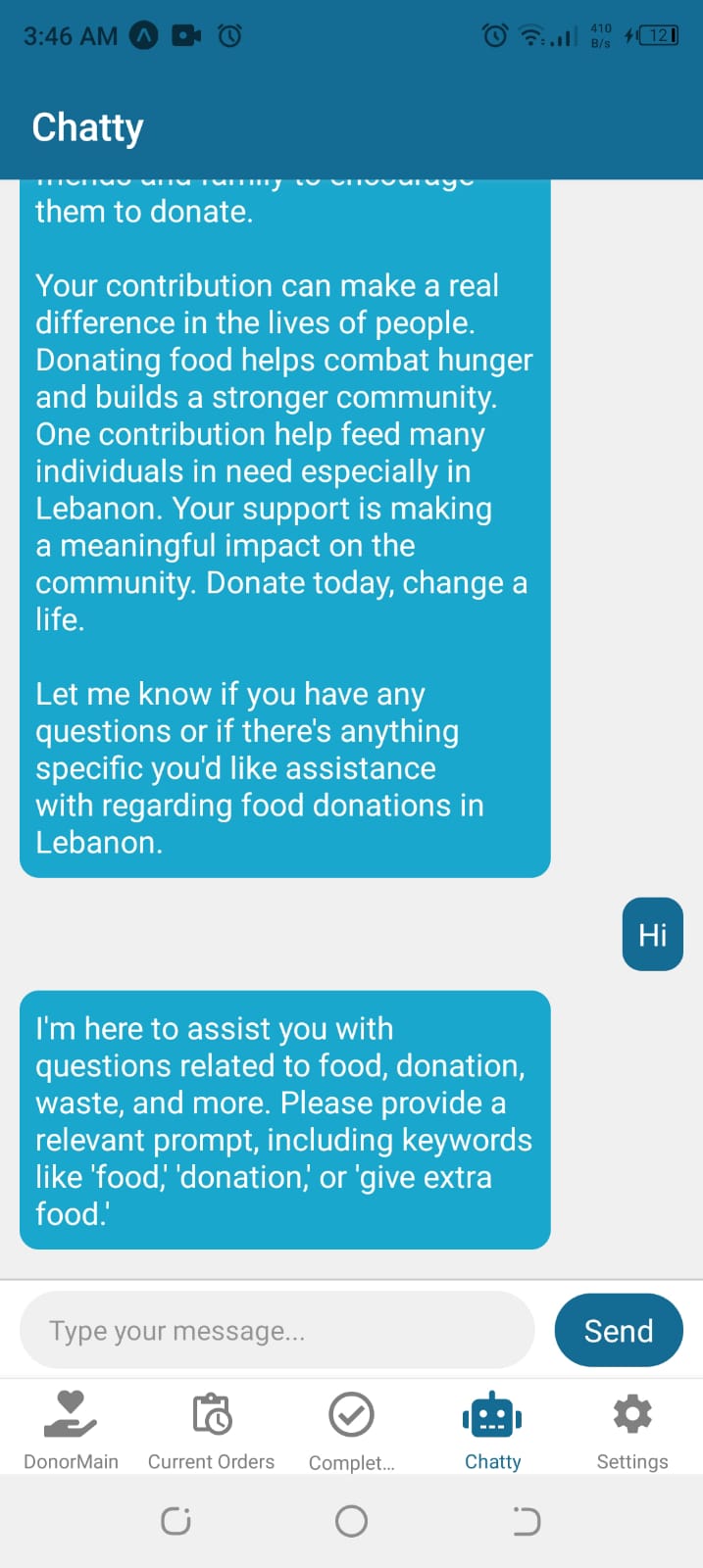This screenshot has height=1568, width=703.
Task: Tap the Send button
Action: click(618, 1330)
